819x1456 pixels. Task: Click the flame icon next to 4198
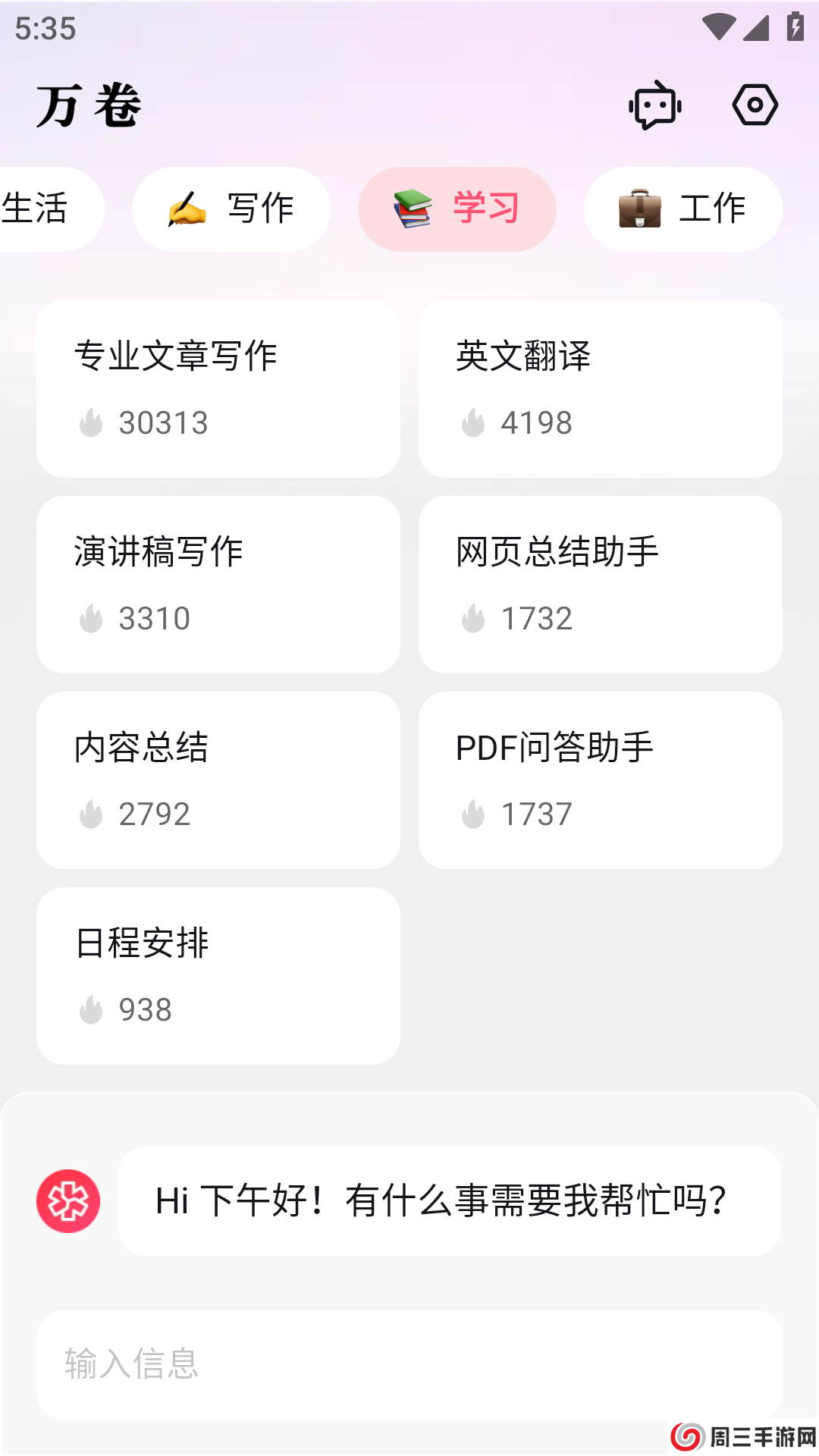[473, 424]
